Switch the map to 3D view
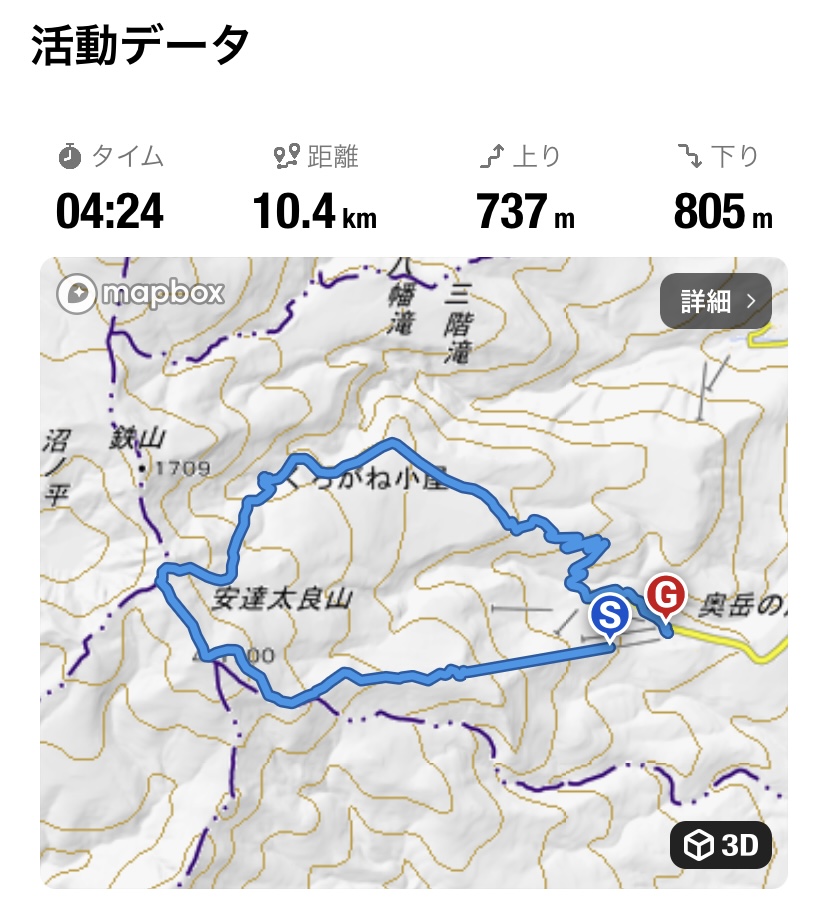The height and width of the screenshot is (909, 828). click(x=721, y=846)
